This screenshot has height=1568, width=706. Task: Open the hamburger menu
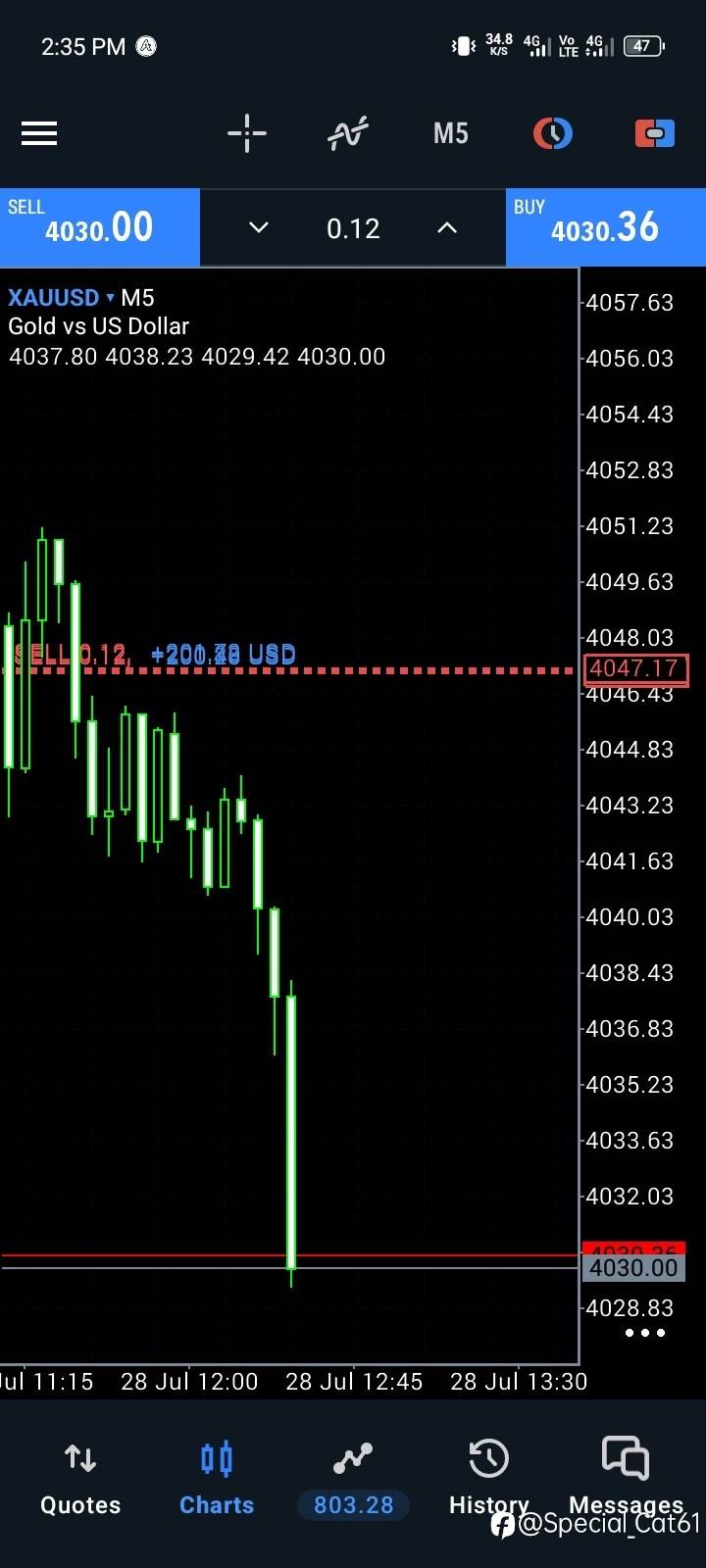click(39, 133)
